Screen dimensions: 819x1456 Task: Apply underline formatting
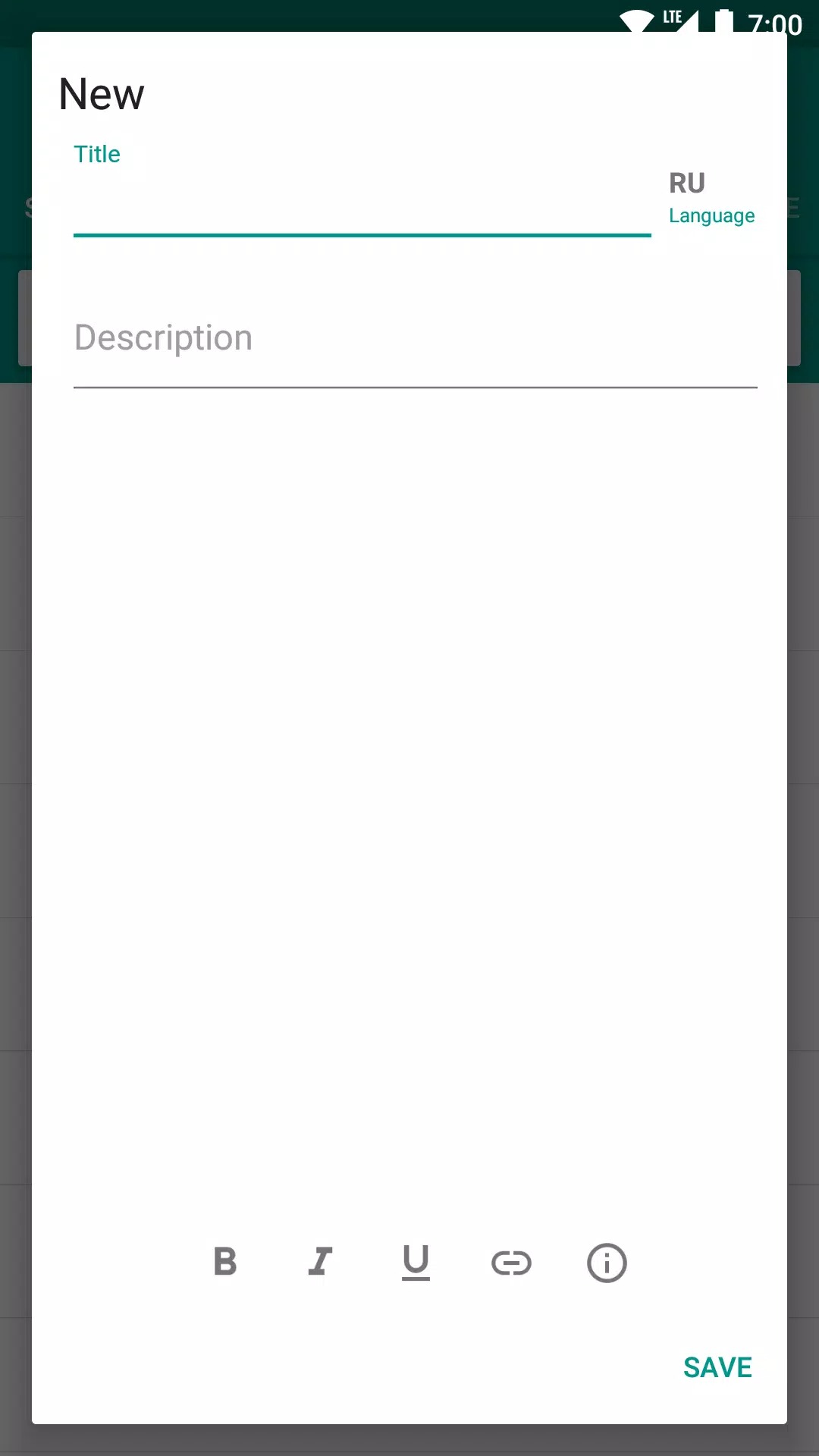click(x=416, y=1263)
